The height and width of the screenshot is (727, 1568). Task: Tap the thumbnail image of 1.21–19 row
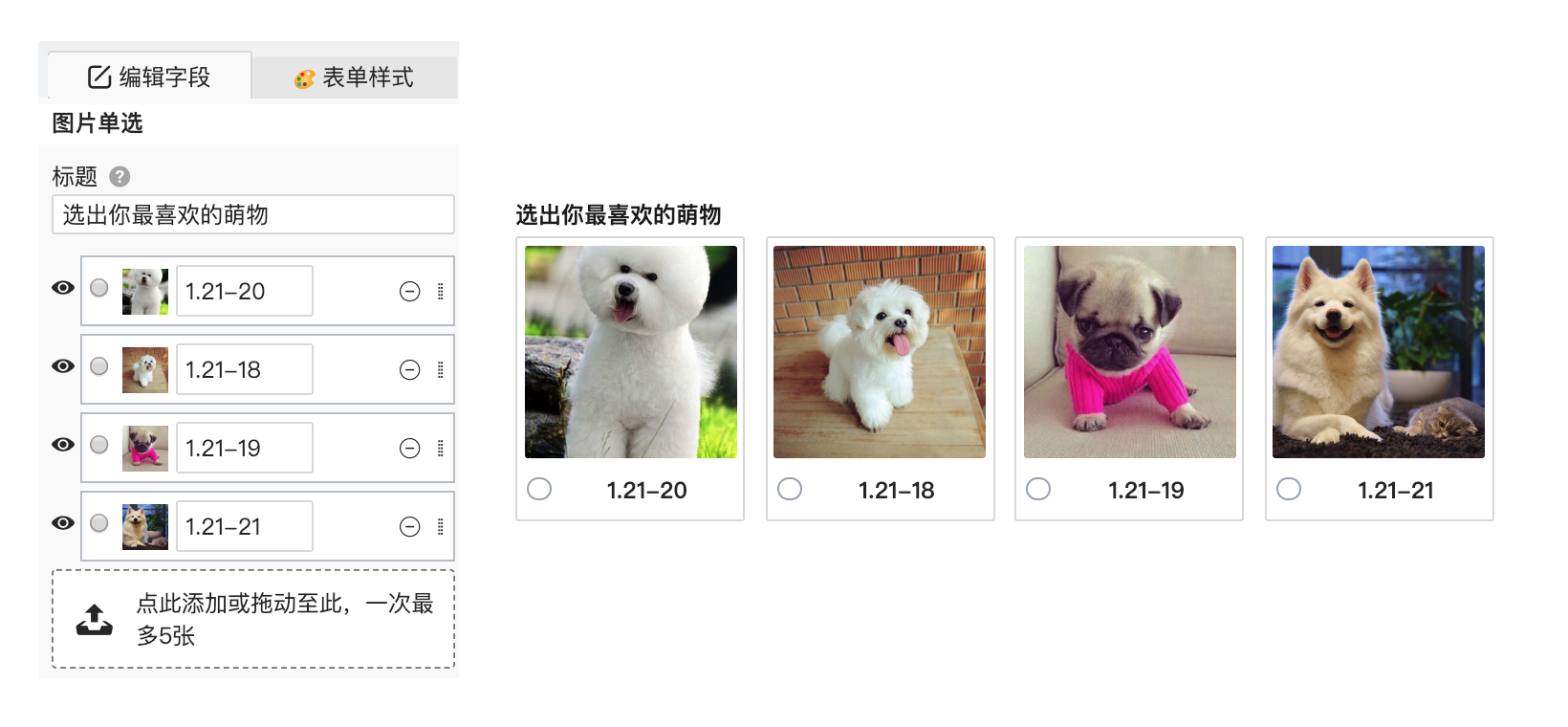point(145,449)
